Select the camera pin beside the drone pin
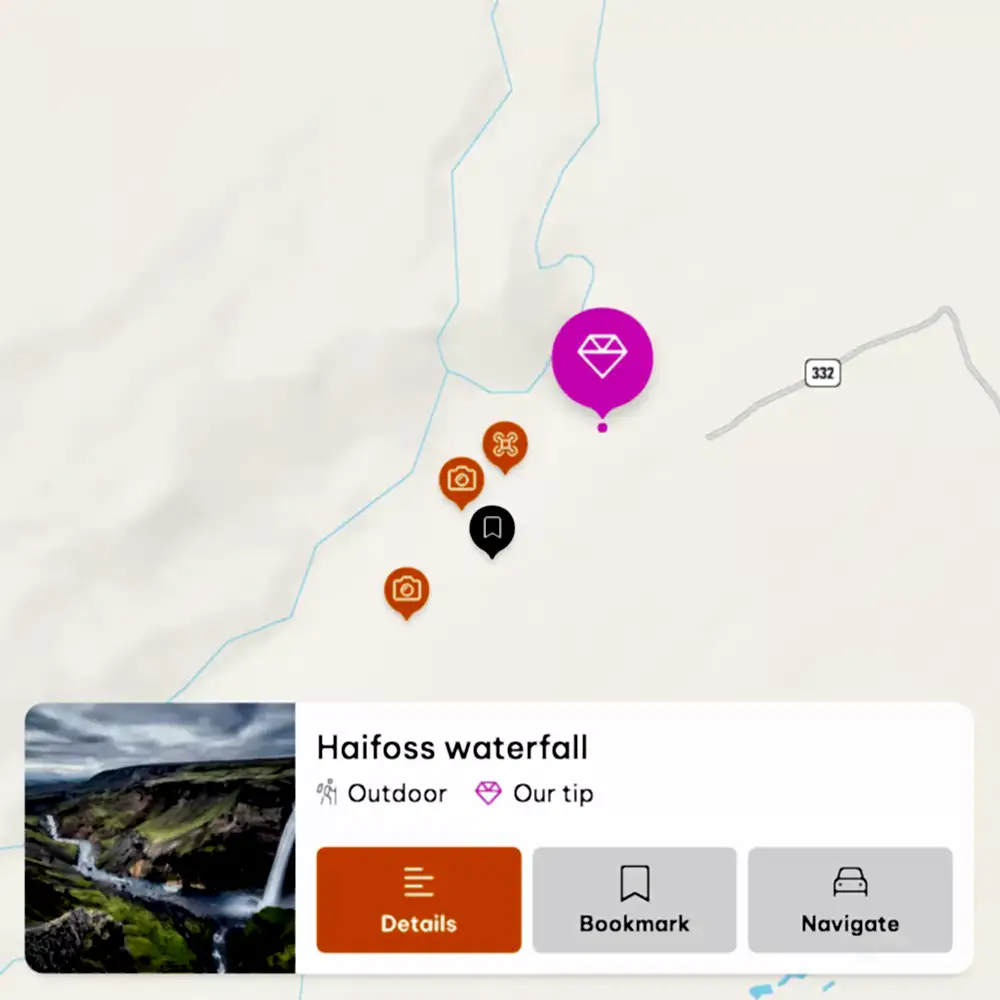Screen dimensions: 1000x1000 [x=461, y=480]
